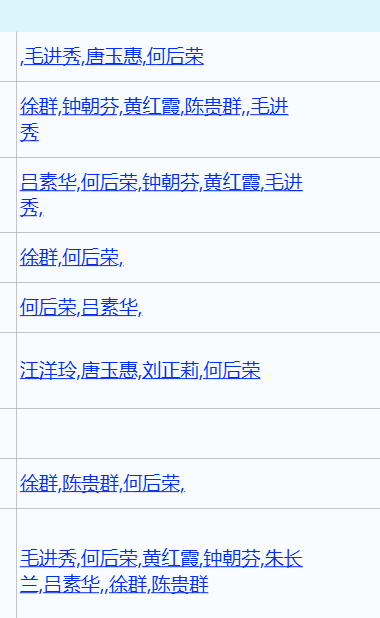Viewport: 380px width, 618px height.
Task: Open the 刘正莉 link
Action: tap(170, 370)
